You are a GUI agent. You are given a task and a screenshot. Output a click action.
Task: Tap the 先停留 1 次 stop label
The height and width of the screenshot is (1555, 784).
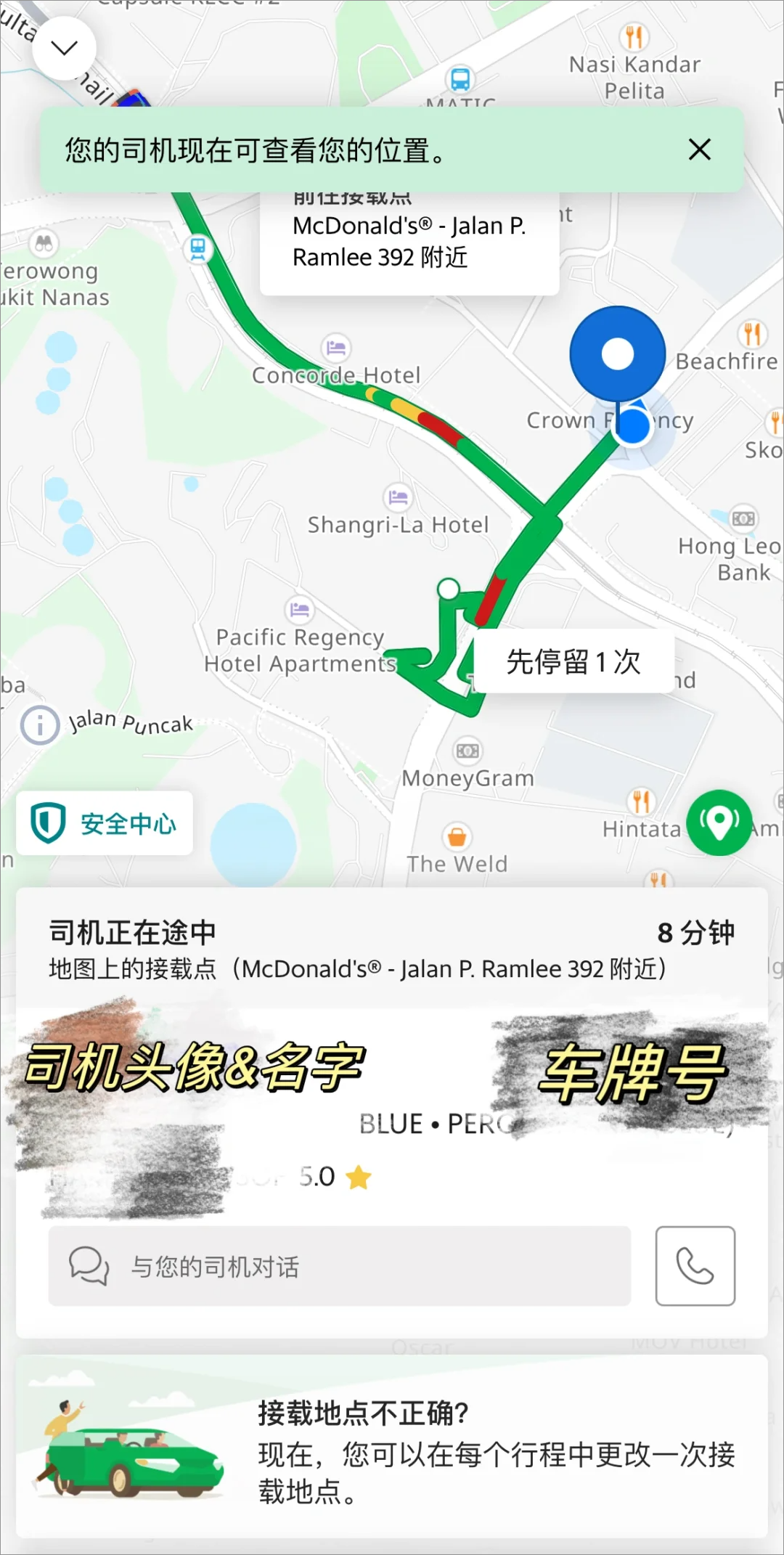(x=573, y=661)
